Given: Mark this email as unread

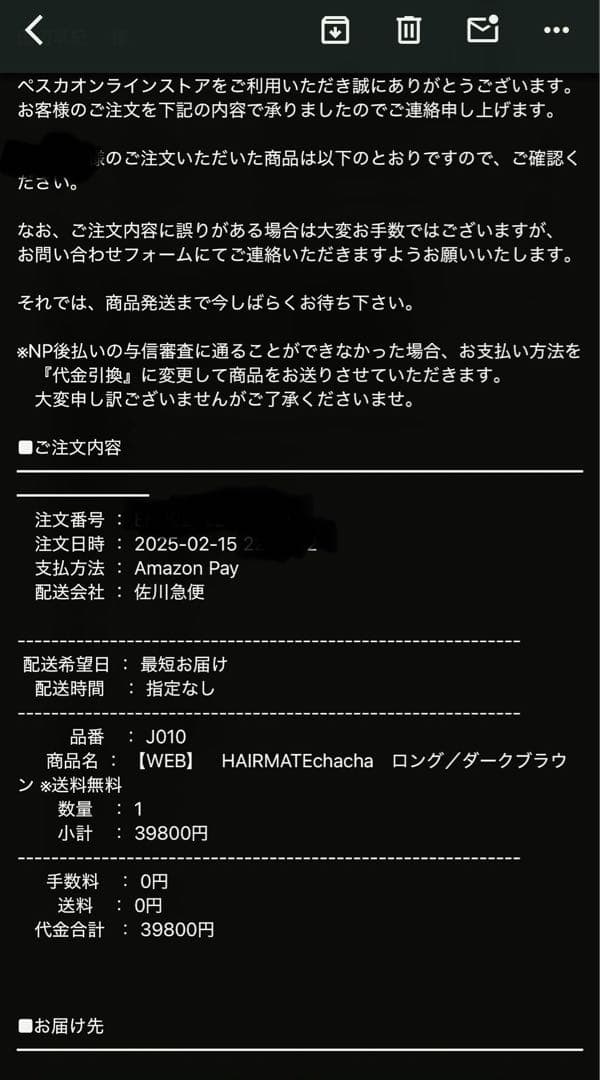Looking at the screenshot, I should point(483,30).
